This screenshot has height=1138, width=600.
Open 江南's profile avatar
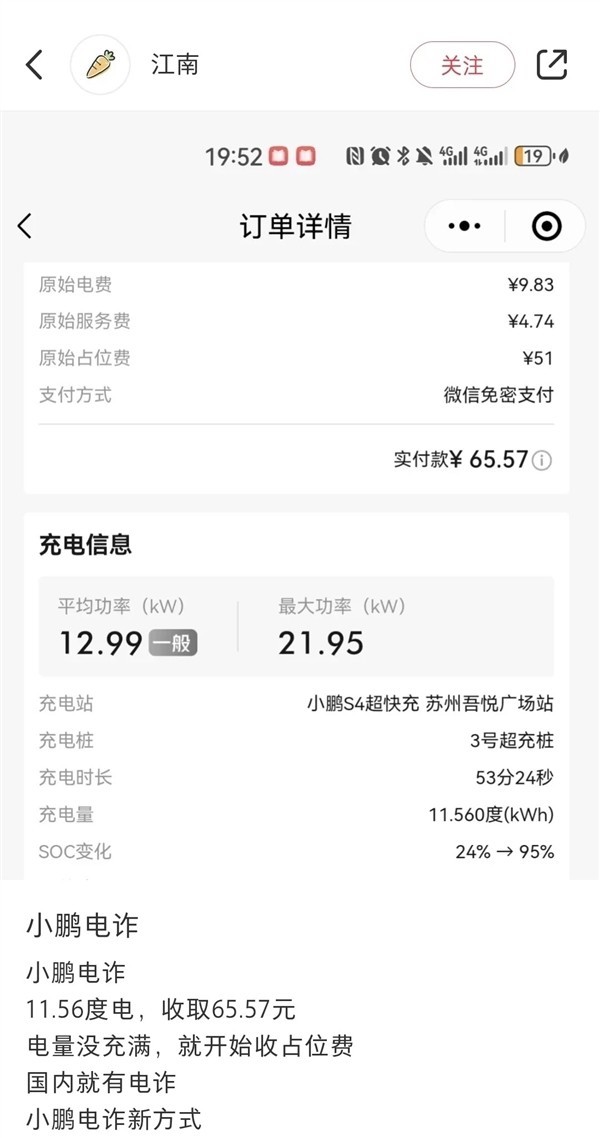[x=100, y=65]
